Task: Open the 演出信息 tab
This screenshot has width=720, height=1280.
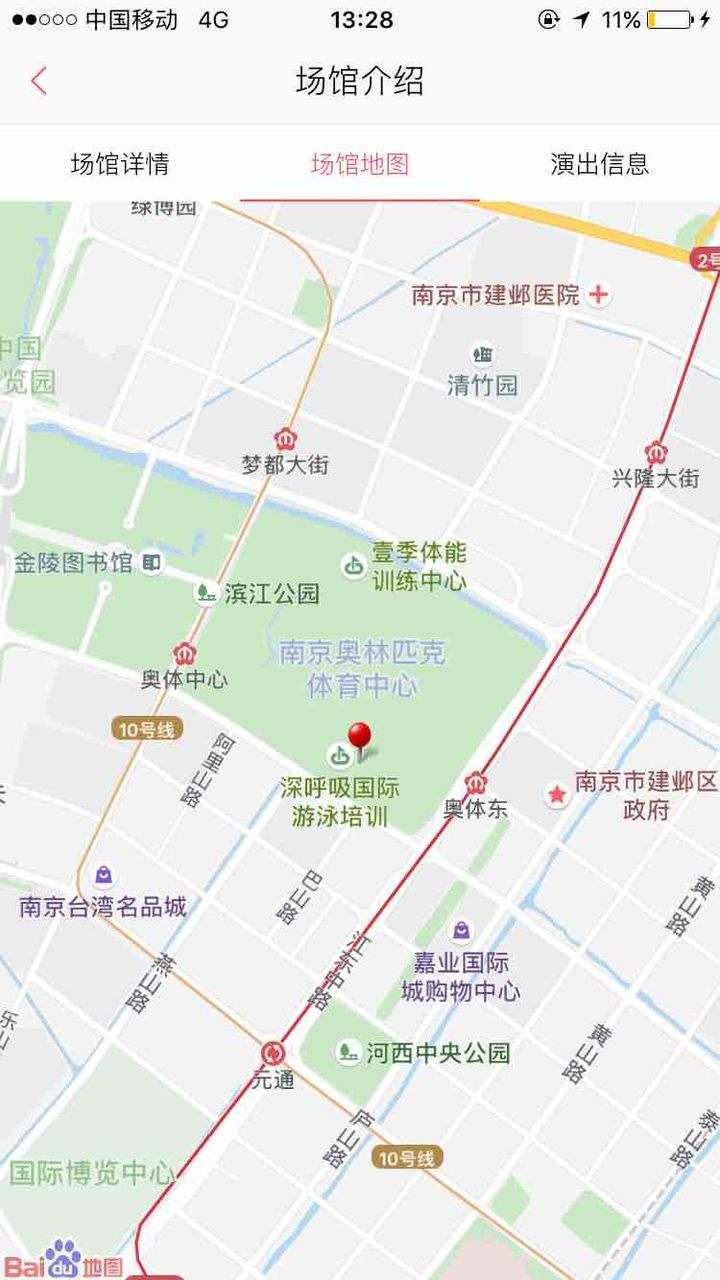Action: (x=599, y=164)
